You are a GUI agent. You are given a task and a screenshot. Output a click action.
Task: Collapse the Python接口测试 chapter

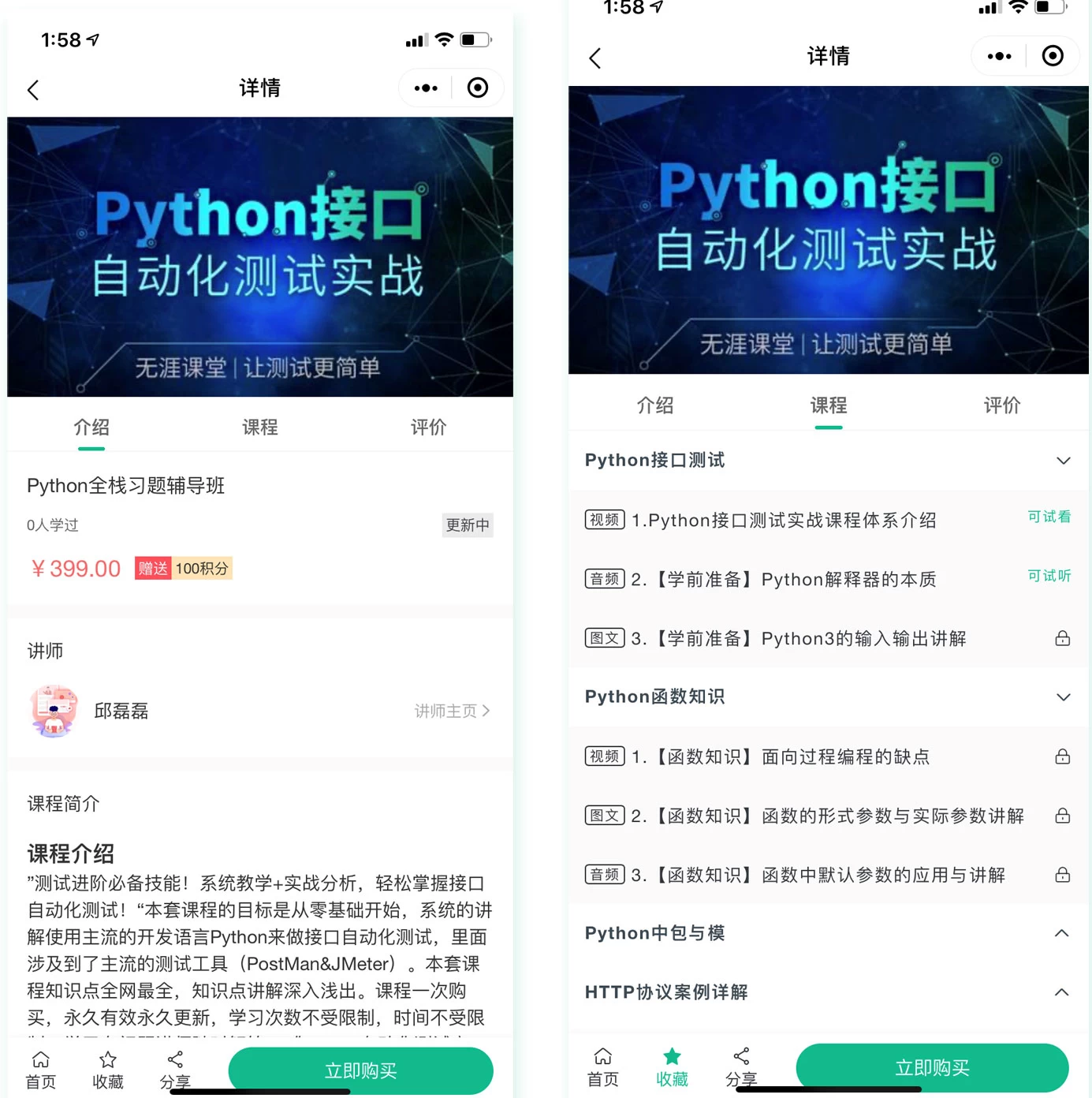pos(1064,460)
